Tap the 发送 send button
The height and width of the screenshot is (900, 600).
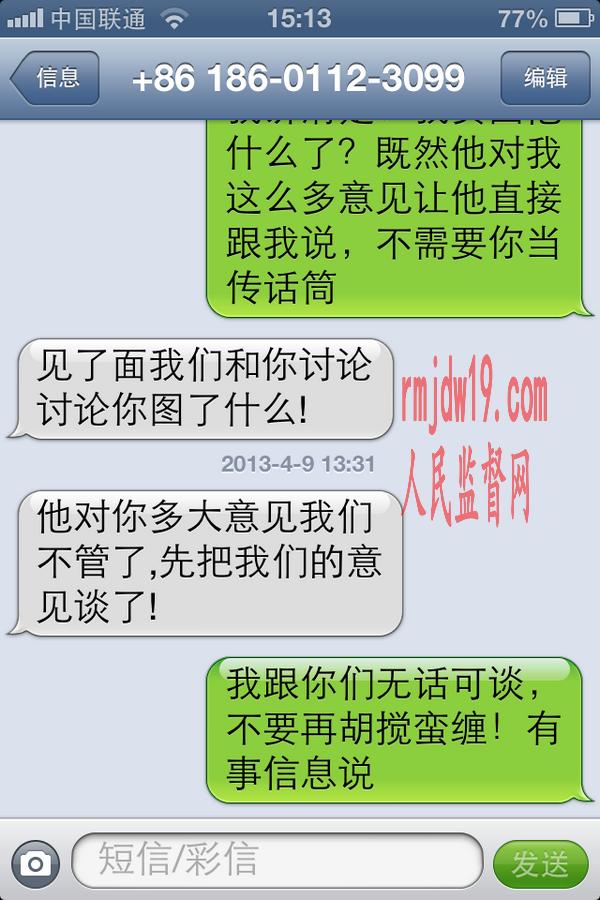540,863
